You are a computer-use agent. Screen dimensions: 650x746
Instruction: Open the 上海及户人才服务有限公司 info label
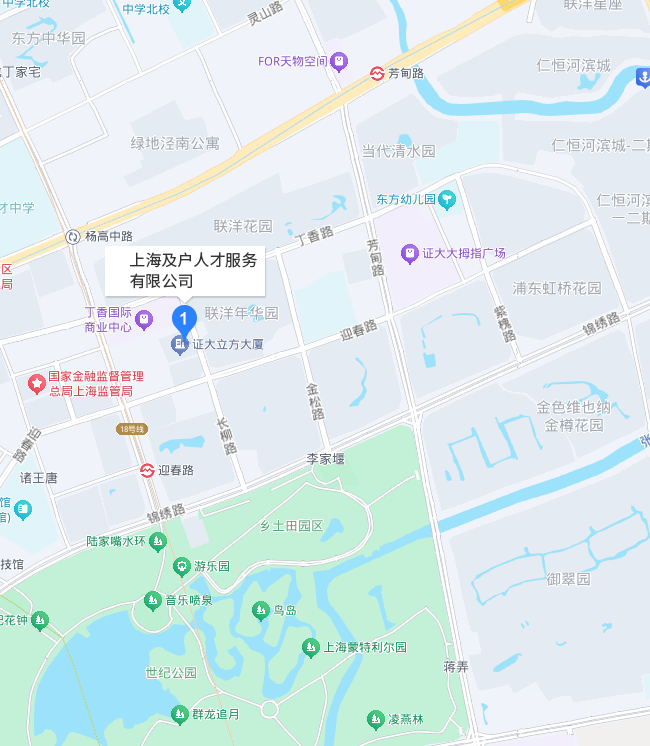tap(185, 270)
